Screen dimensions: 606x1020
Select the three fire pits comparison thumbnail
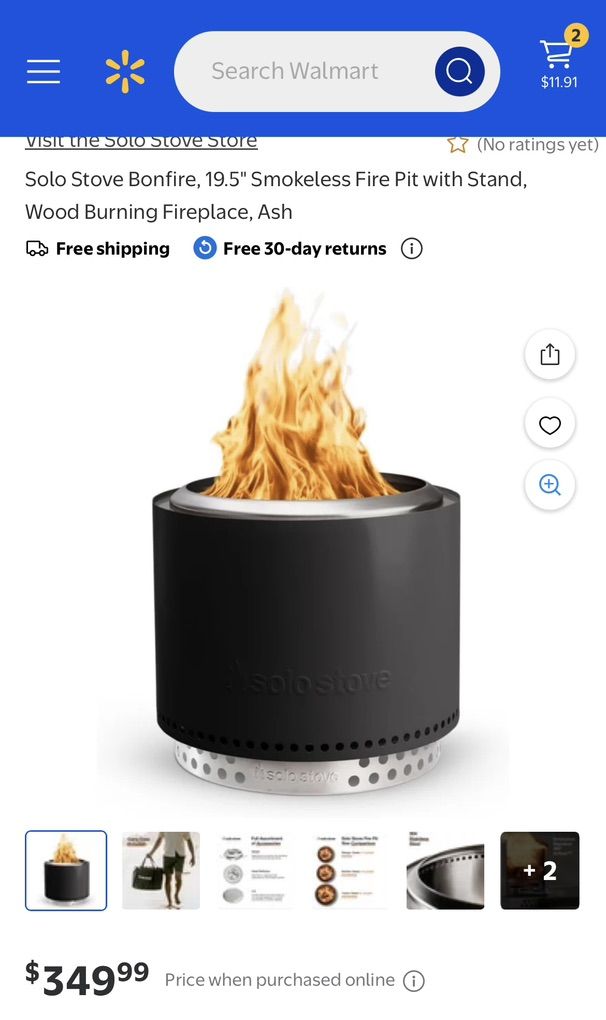point(350,870)
